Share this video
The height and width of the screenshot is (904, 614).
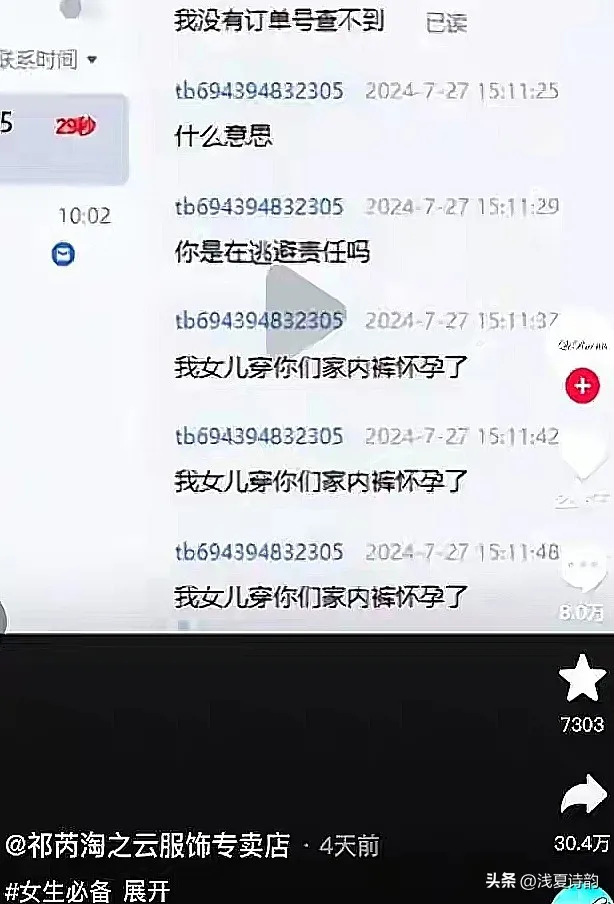[582, 798]
